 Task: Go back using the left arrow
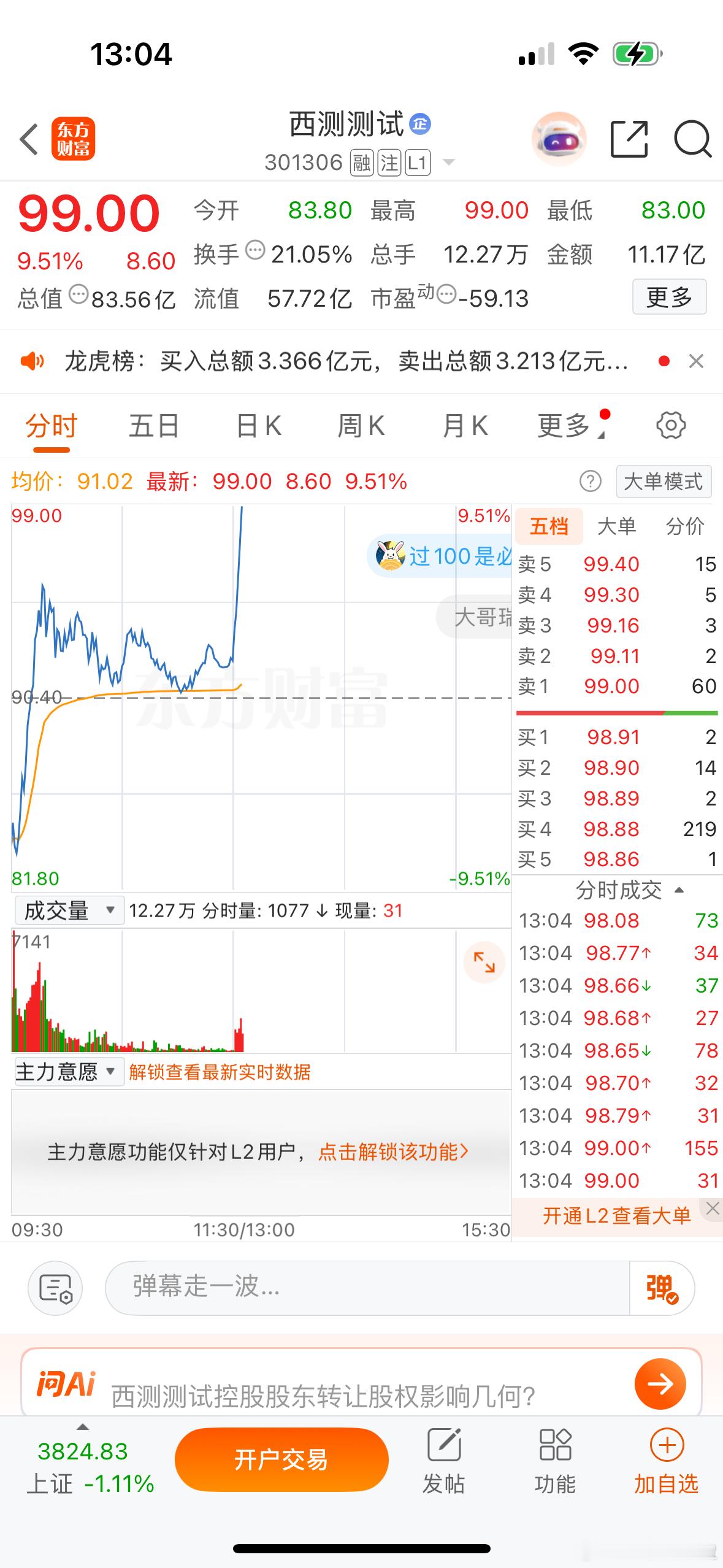point(27,140)
